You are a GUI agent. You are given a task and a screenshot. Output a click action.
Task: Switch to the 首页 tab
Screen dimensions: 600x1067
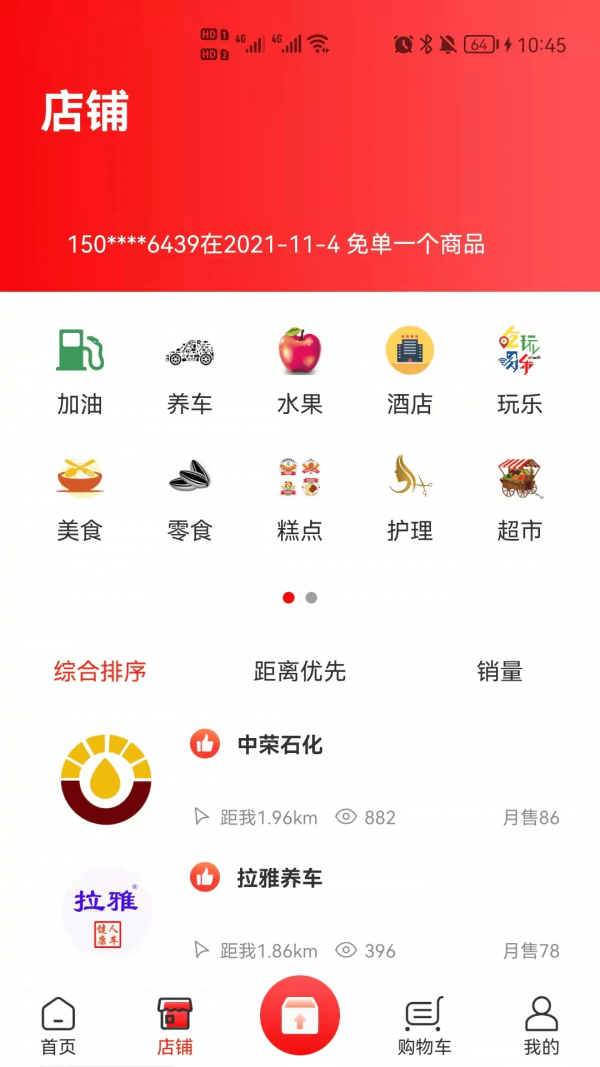point(58,1026)
